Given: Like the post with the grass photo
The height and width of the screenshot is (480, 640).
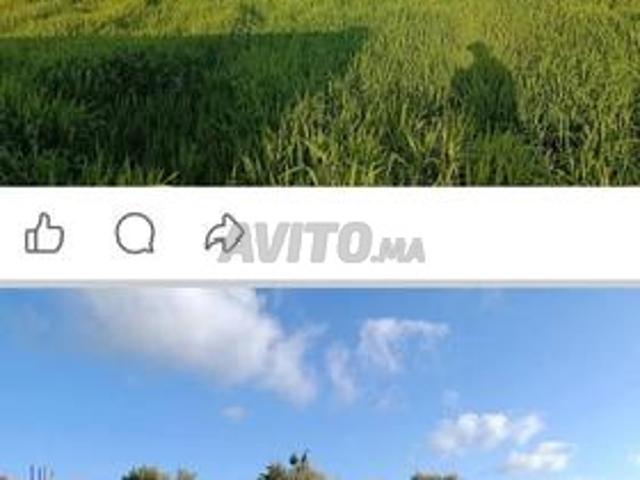Looking at the screenshot, I should (44, 235).
